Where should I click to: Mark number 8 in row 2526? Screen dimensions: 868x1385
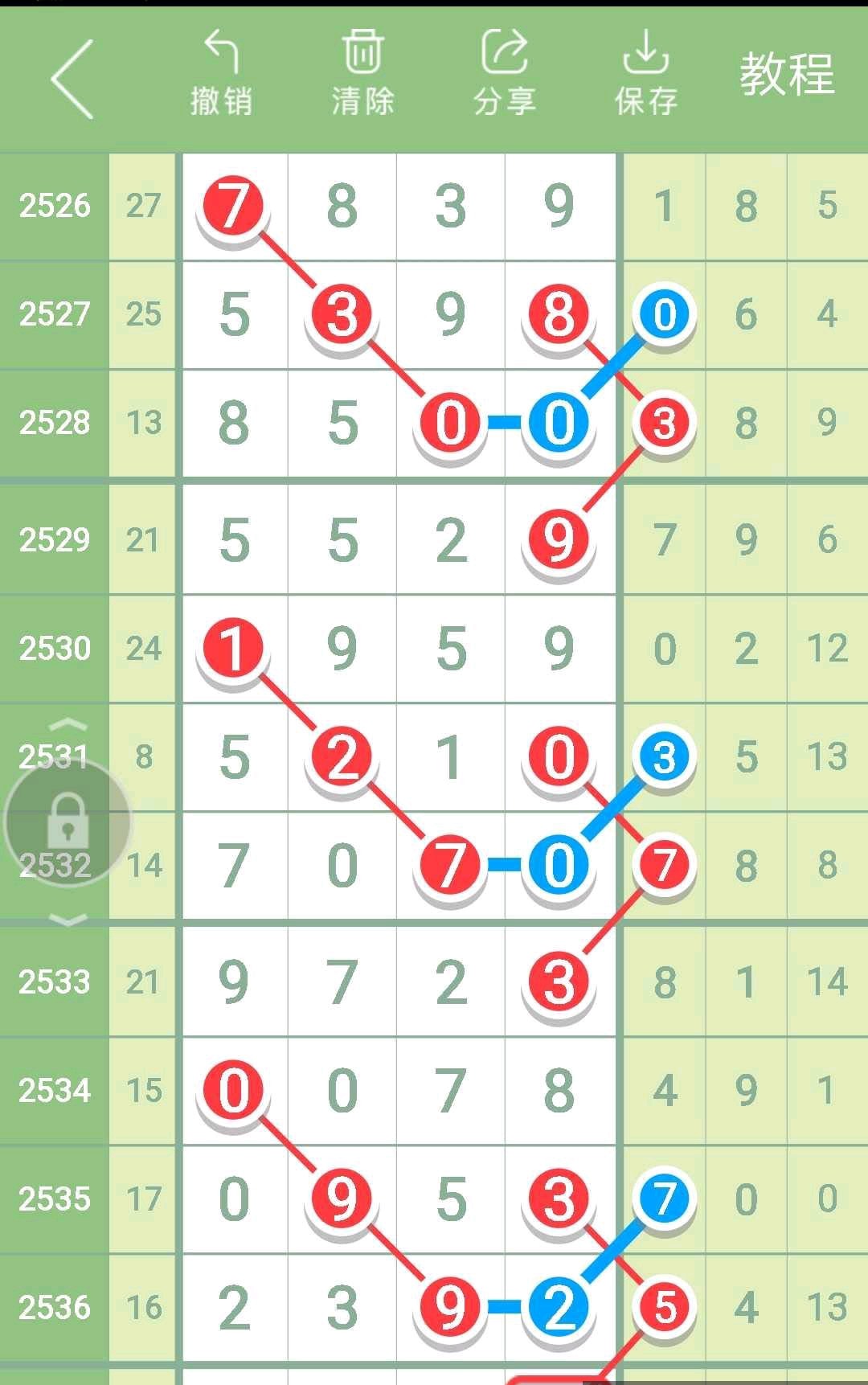pos(342,207)
